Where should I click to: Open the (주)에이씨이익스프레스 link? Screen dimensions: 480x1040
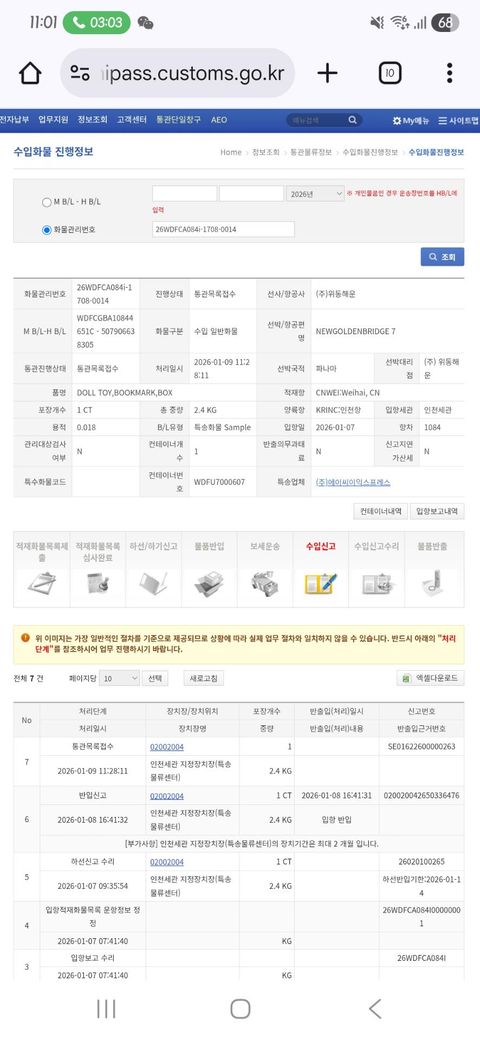[x=353, y=482]
